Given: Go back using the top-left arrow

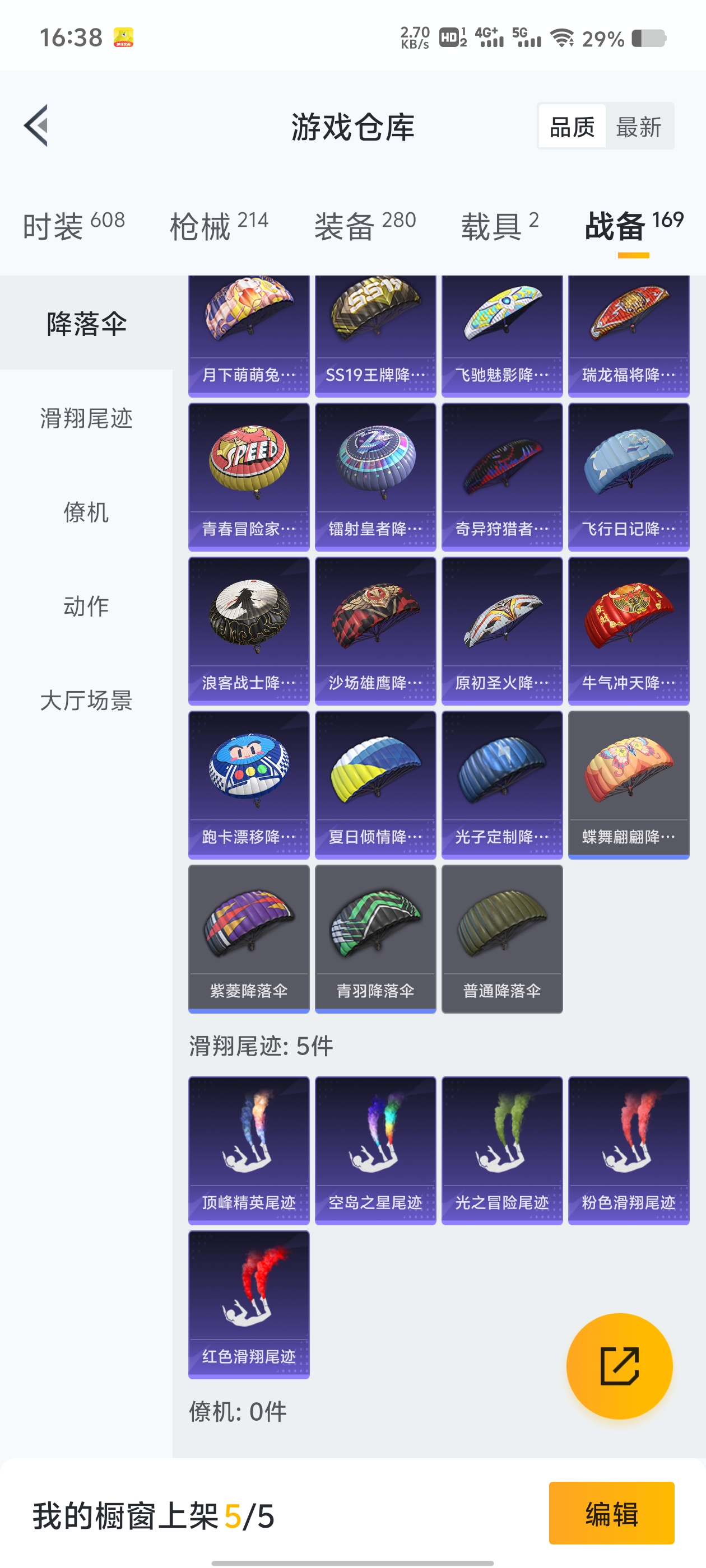Looking at the screenshot, I should pos(36,126).
